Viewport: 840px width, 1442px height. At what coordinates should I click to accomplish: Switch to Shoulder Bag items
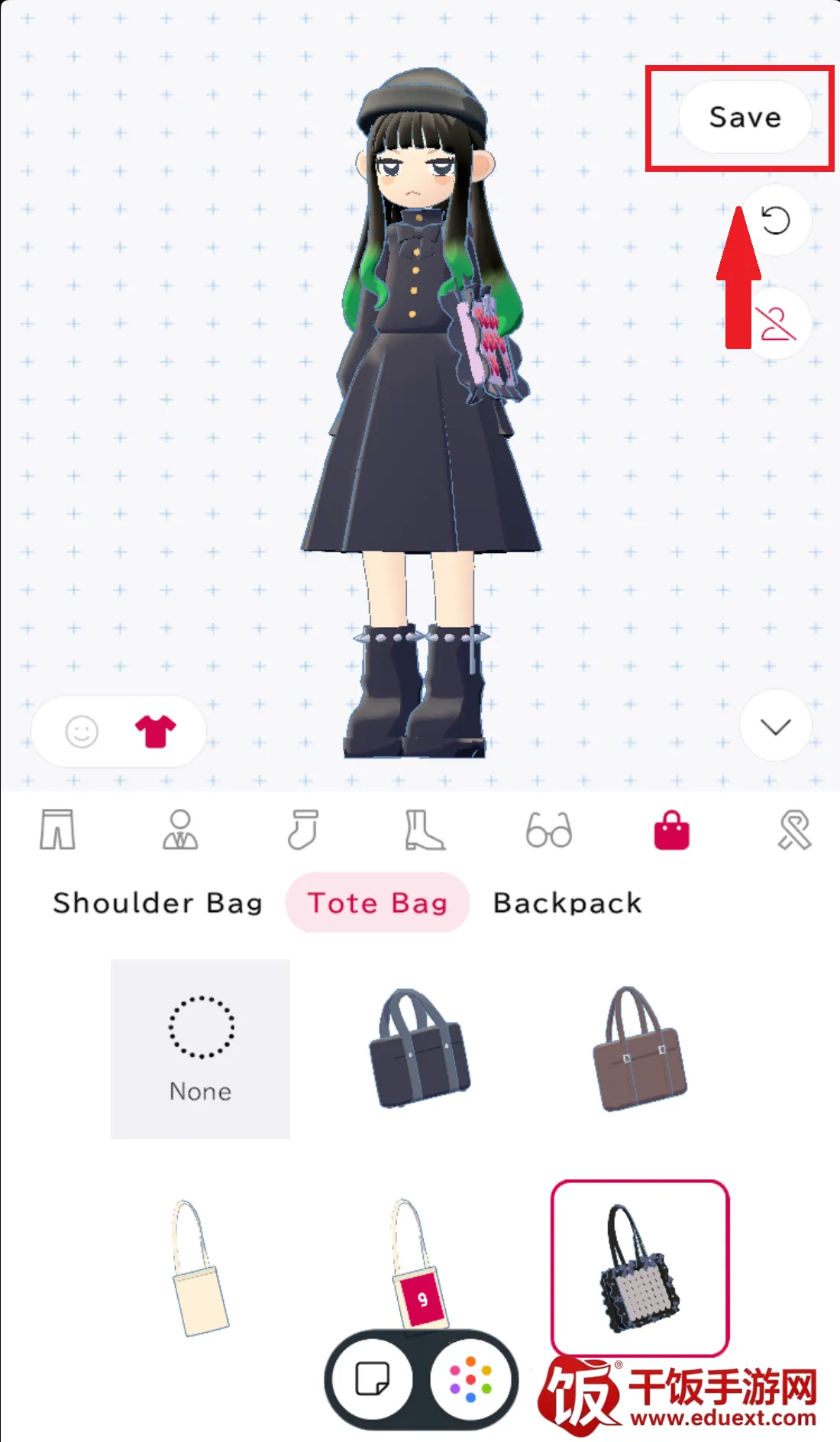[157, 903]
